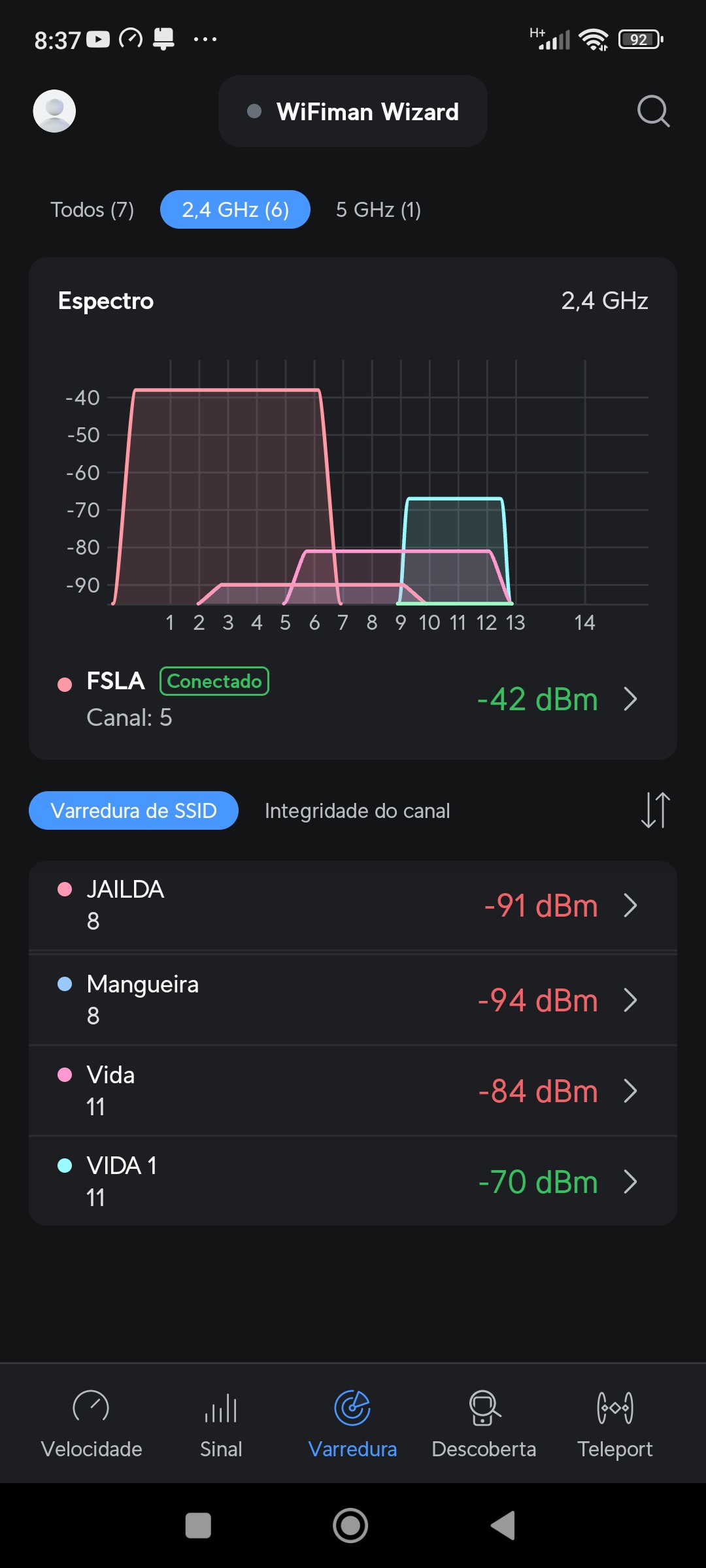
Task: Select the Varredura de SSID view
Action: (x=133, y=811)
